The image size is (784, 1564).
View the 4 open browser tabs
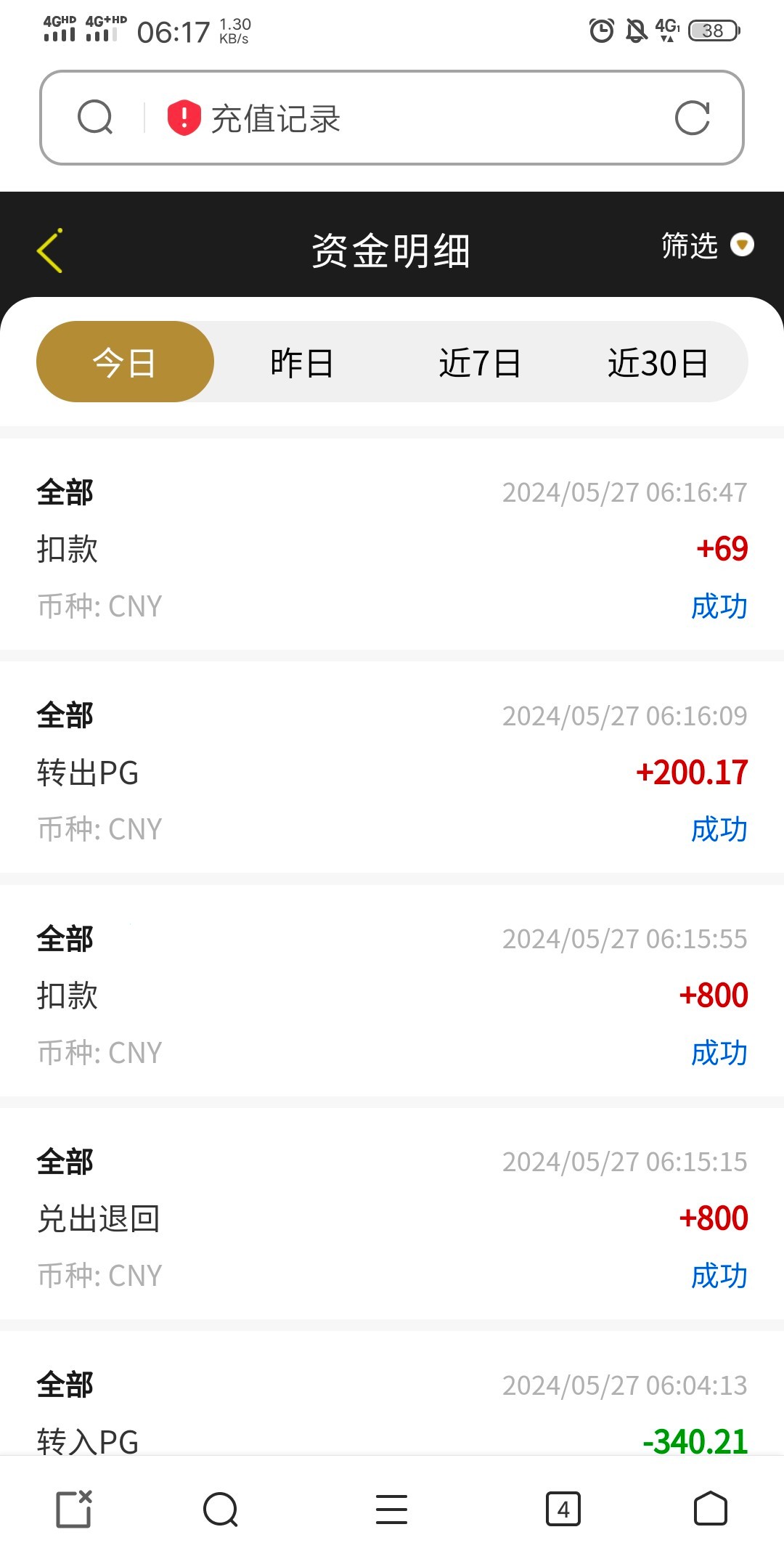coord(563,1510)
